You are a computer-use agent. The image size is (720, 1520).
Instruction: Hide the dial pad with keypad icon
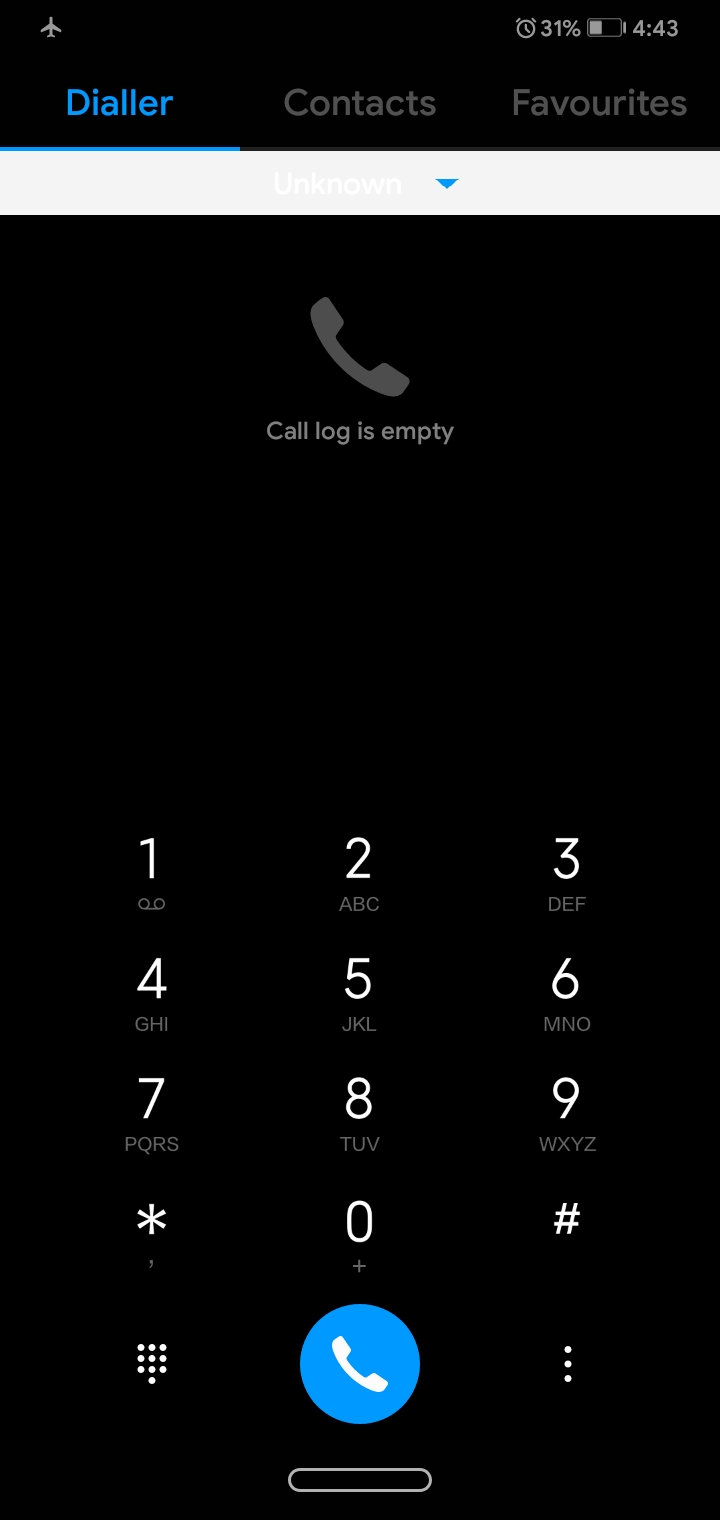[151, 1363]
